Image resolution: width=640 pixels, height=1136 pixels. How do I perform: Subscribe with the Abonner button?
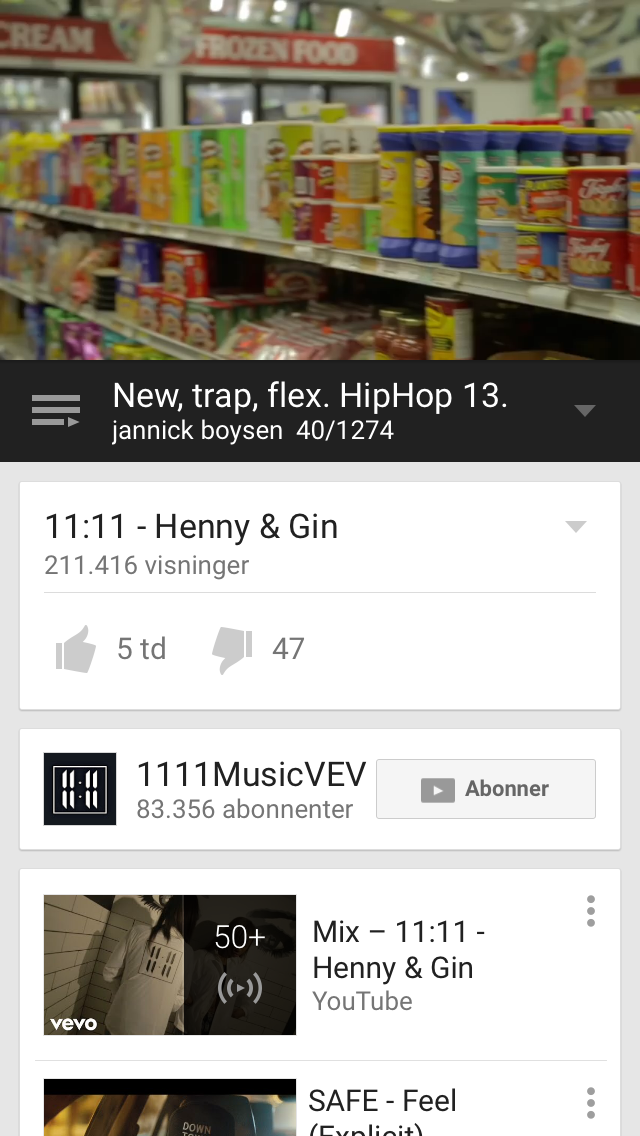pos(485,789)
